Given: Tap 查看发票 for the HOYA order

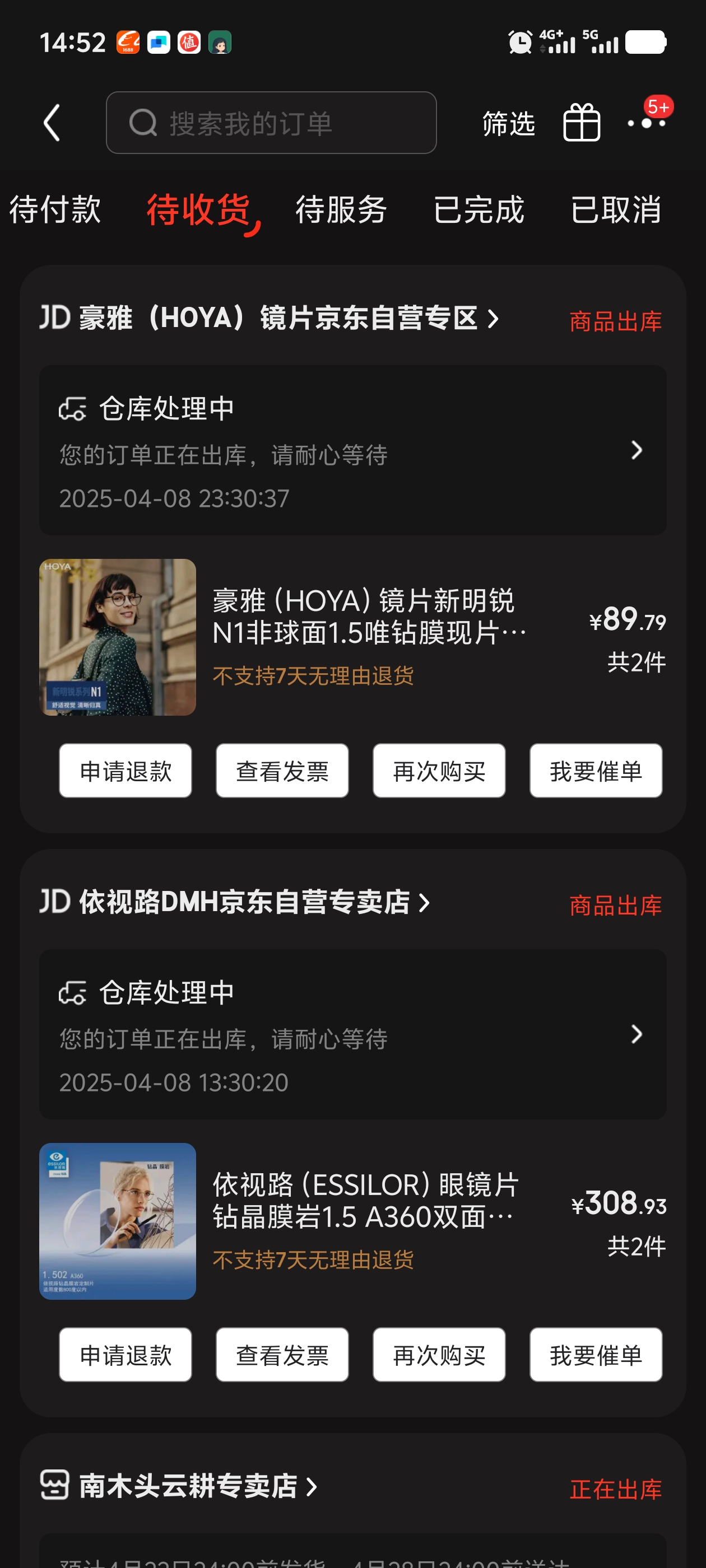Looking at the screenshot, I should tap(282, 771).
